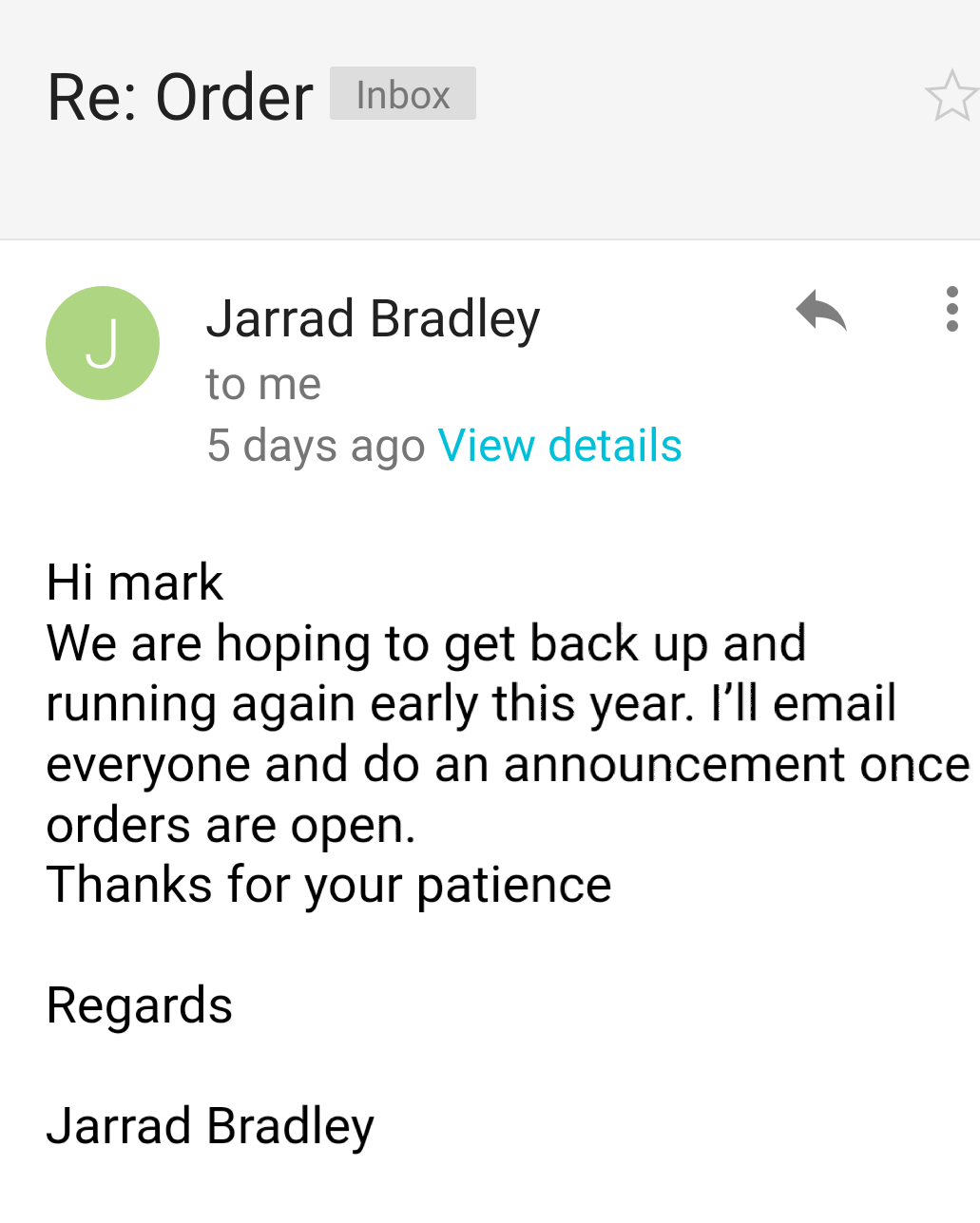Viewport: 980px width, 1223px height.
Task: Tap View details link
Action: pos(560,446)
